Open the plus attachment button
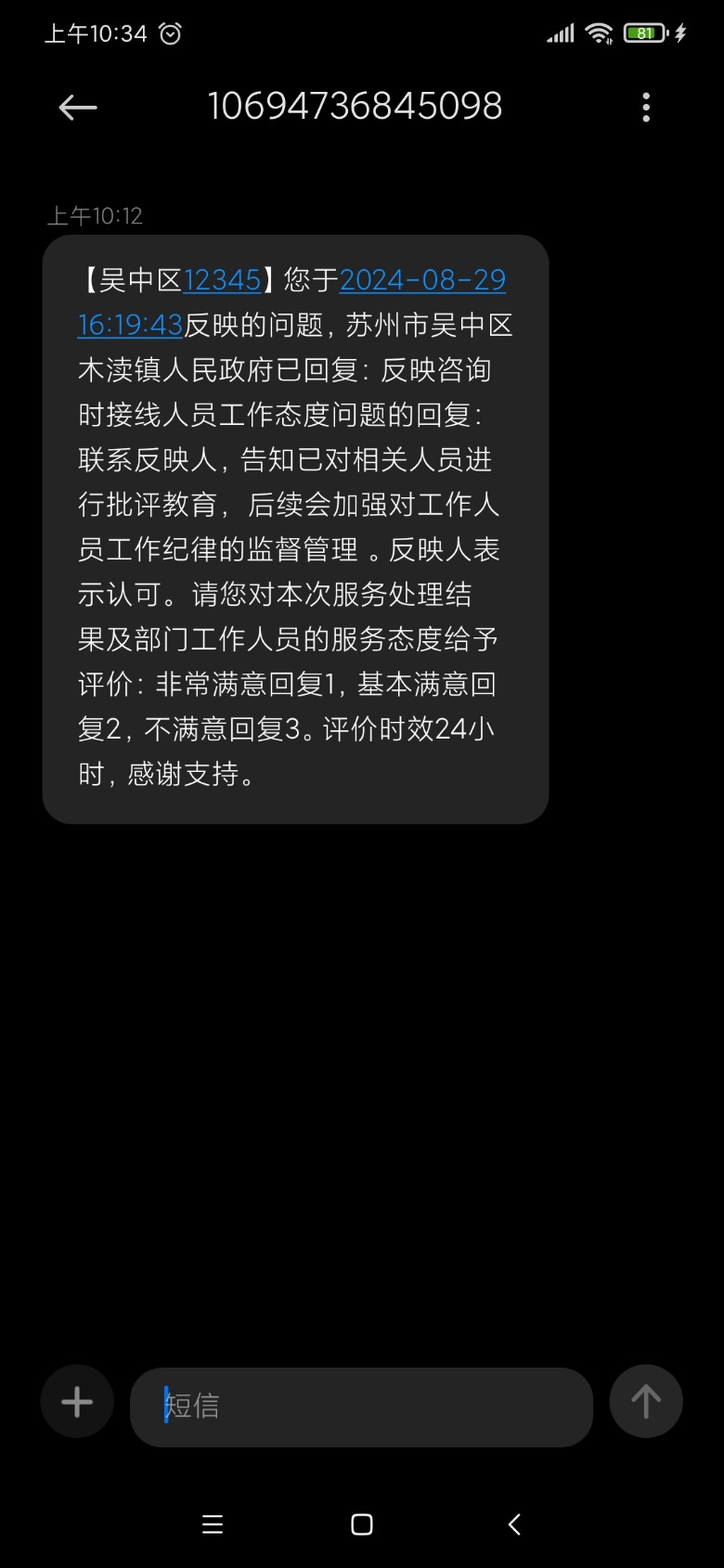Screen dimensions: 724x1568 click(x=77, y=1401)
